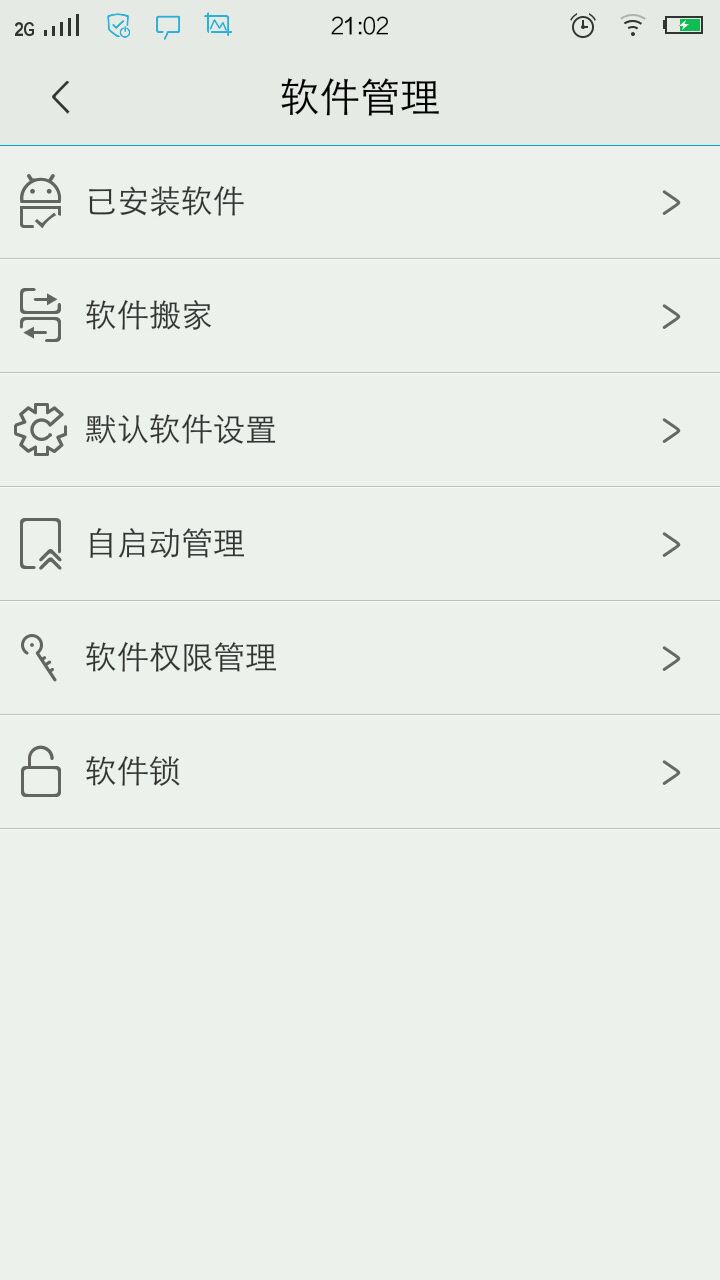Open 软件搬家 option
The height and width of the screenshot is (1280, 720).
360,316
